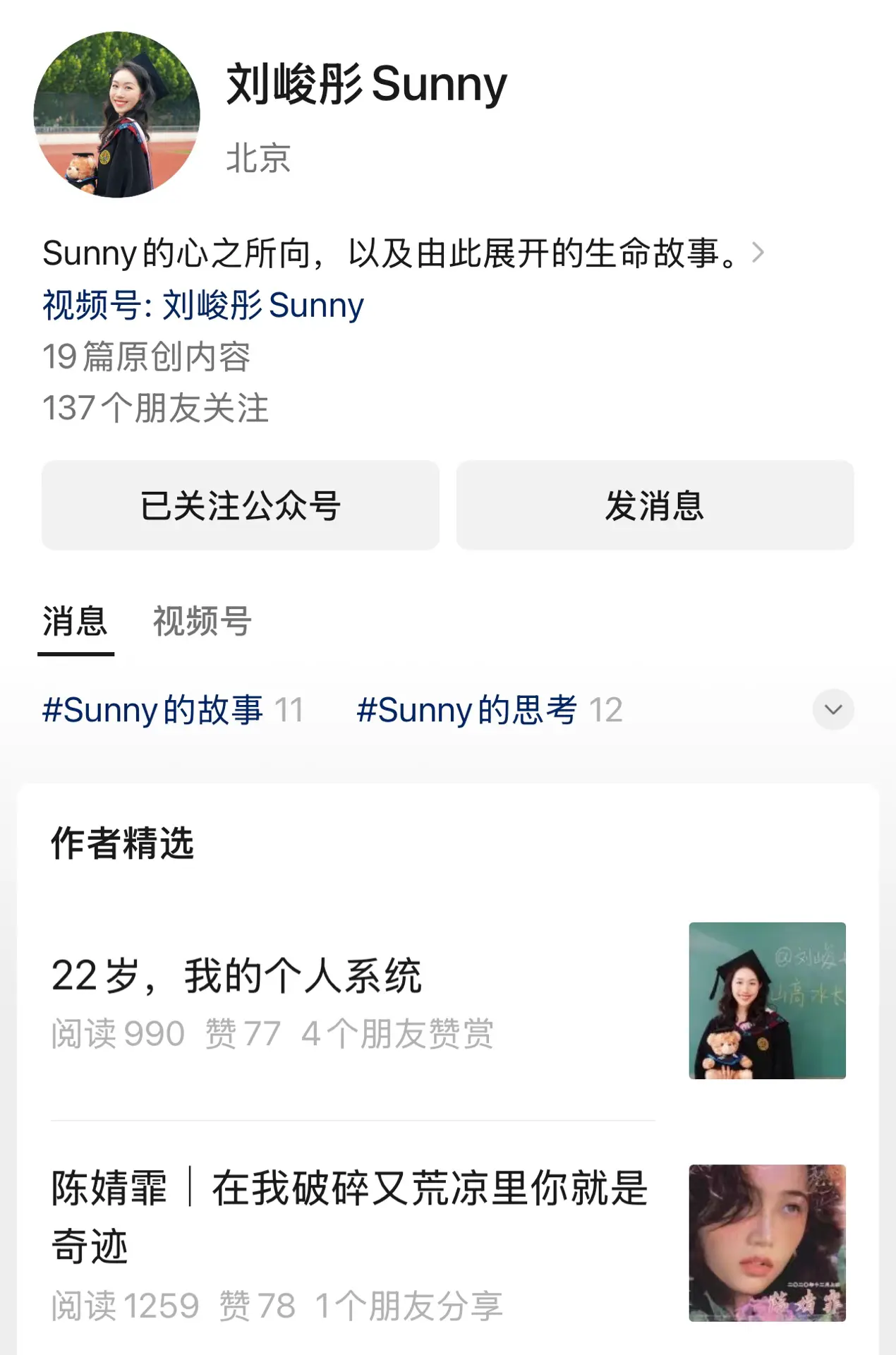The image size is (896, 1355).
Task: Tap the 已关注公众号 button
Action: 241,505
